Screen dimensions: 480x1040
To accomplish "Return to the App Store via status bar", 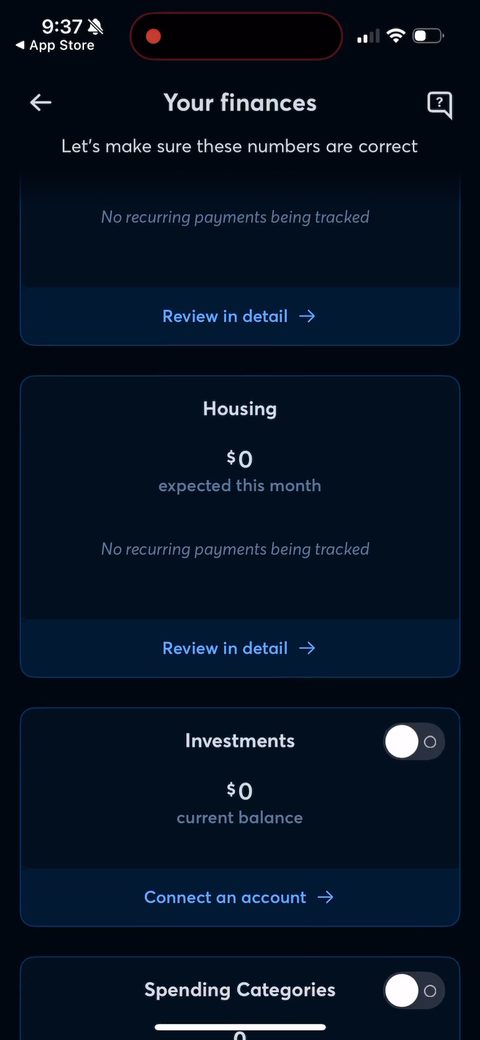I will tap(55, 46).
